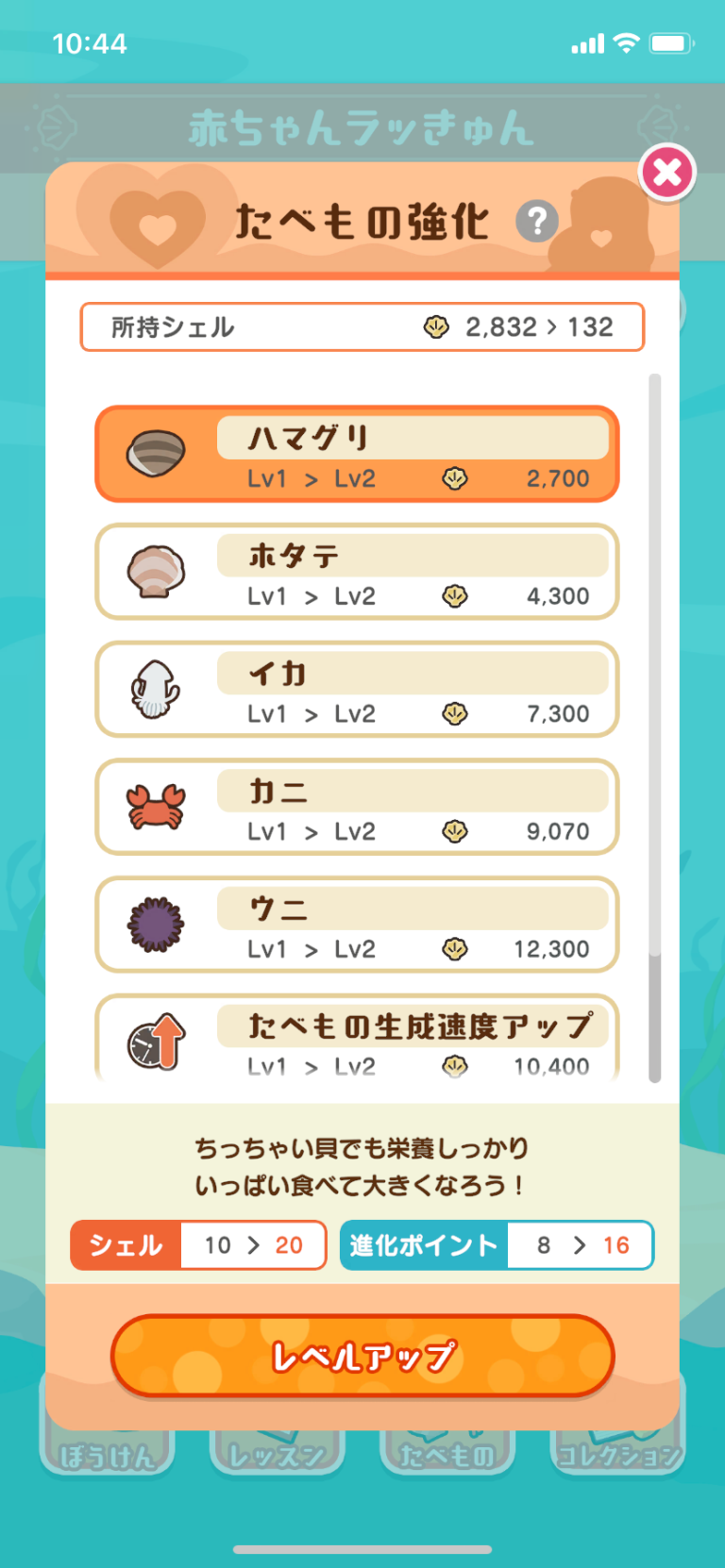The width and height of the screenshot is (725, 1568).
Task: Open the help question mark icon
Action: coord(537,222)
